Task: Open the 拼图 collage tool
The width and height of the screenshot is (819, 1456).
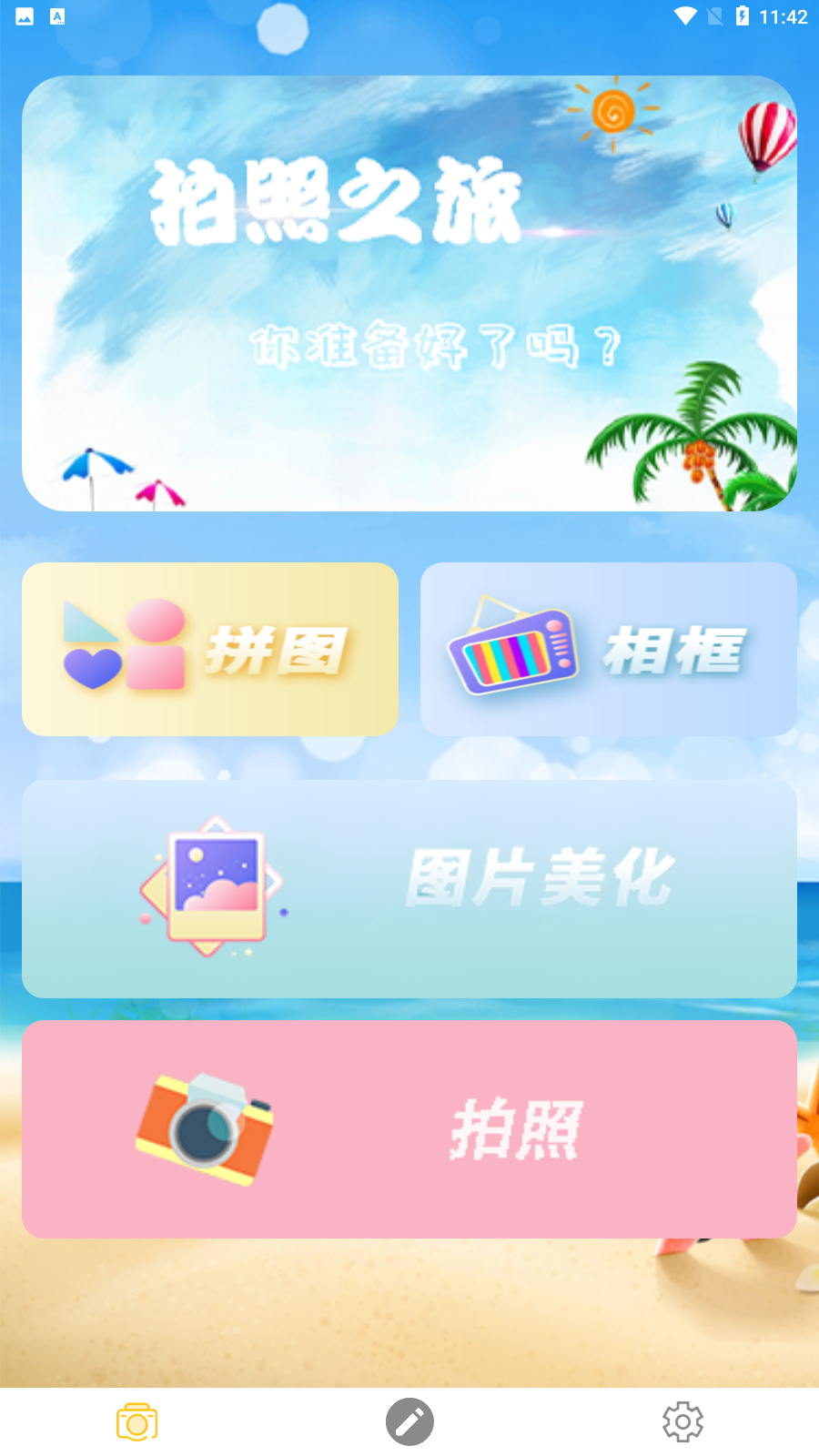Action: tap(210, 649)
